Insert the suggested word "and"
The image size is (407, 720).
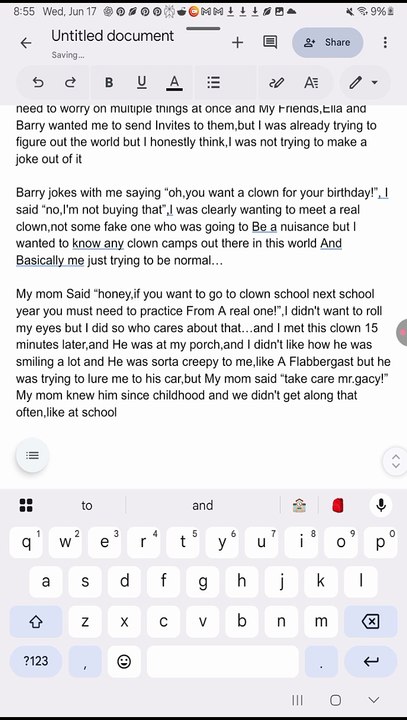[203, 506]
